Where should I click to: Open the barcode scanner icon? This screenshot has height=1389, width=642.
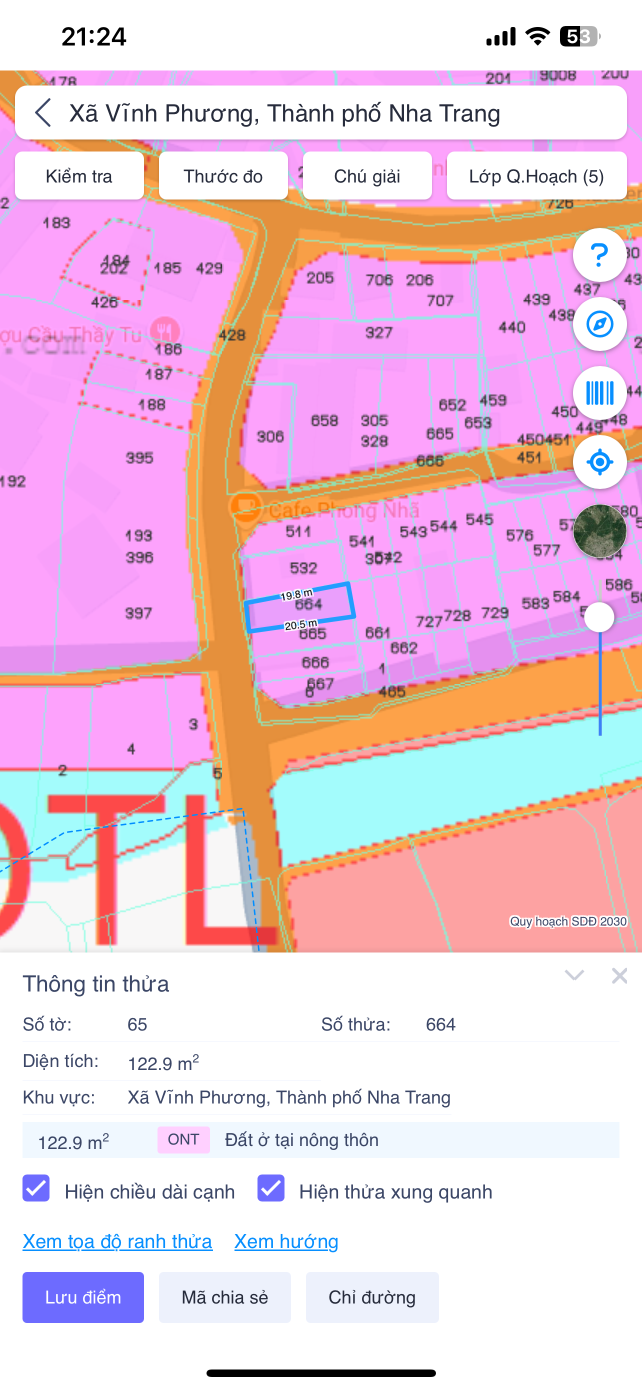(600, 393)
